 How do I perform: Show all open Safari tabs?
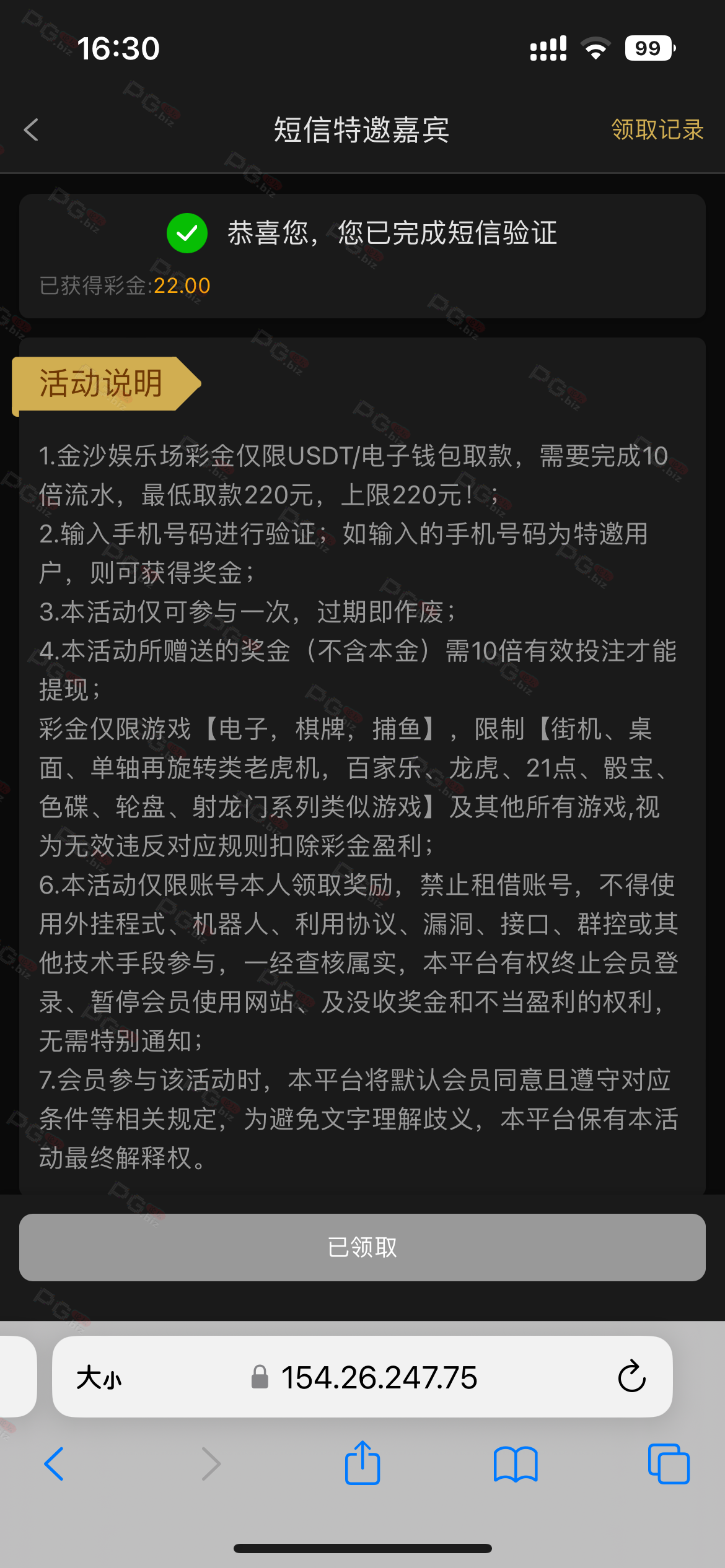coord(668,1464)
